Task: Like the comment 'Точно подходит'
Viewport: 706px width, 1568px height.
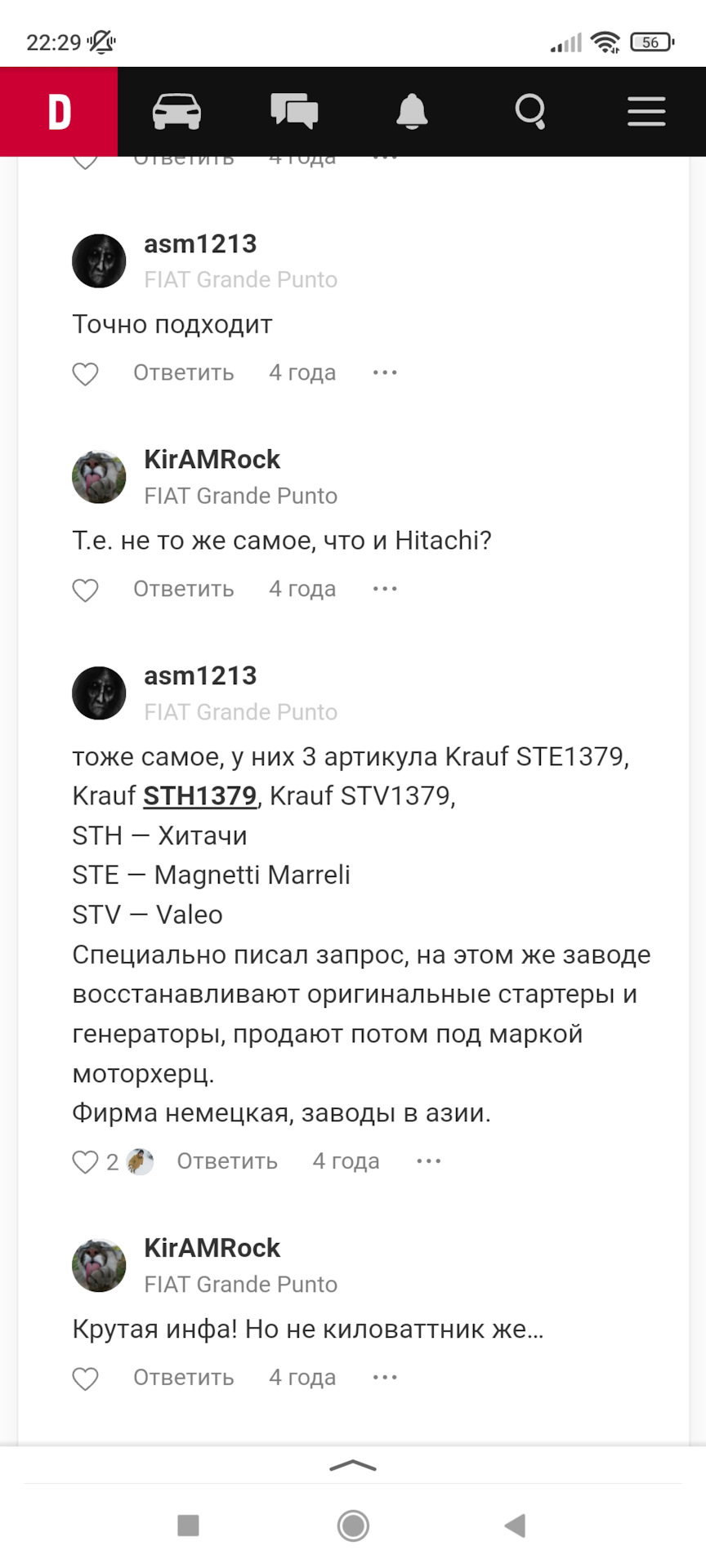Action: pos(86,373)
